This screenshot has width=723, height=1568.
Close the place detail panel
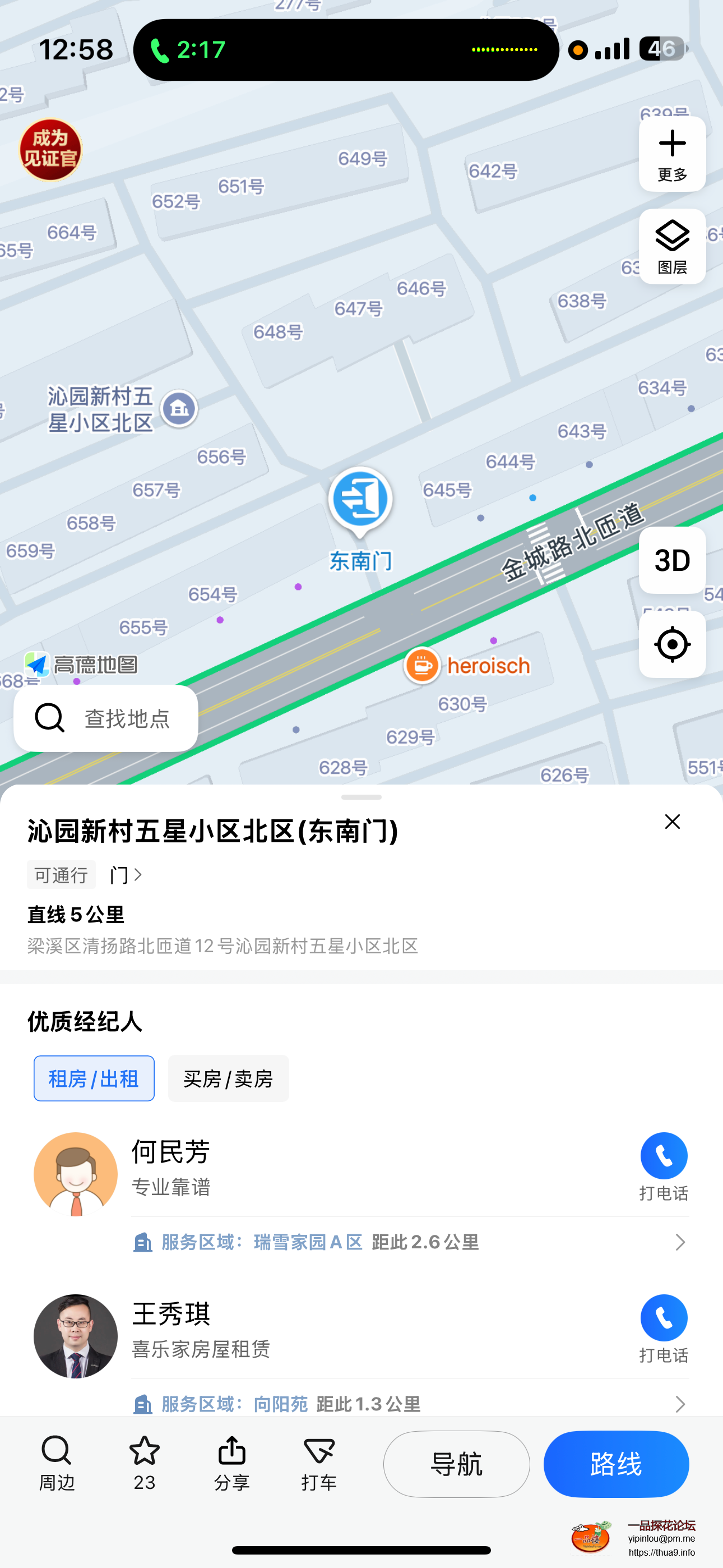click(672, 822)
